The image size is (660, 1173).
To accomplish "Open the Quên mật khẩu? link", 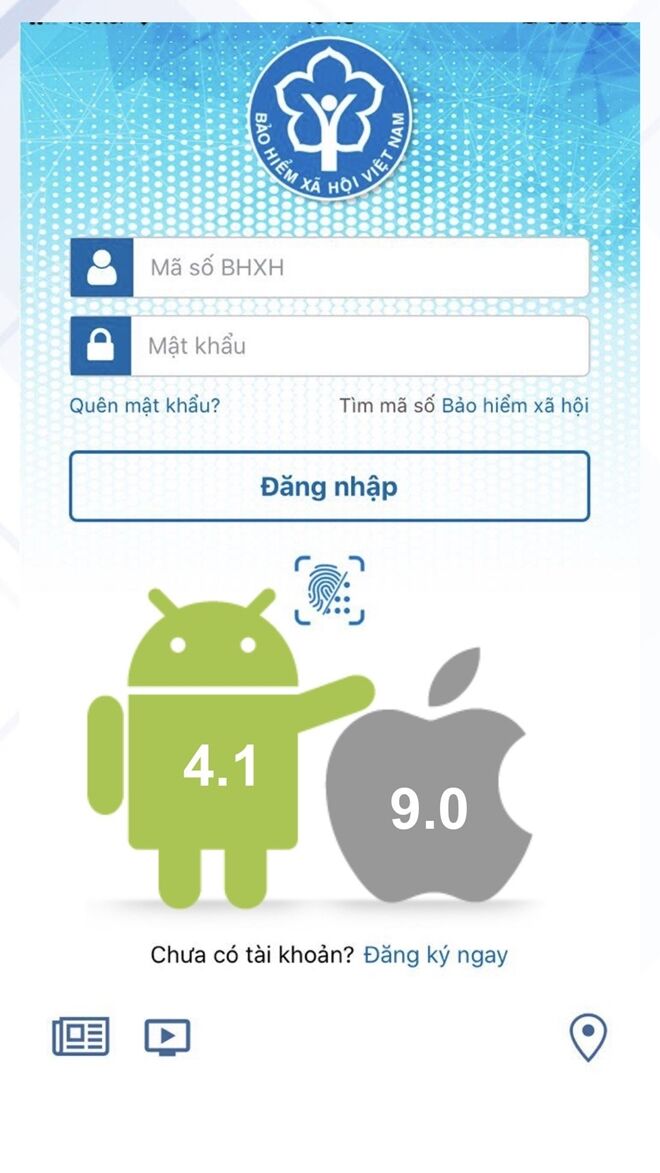I will [x=144, y=405].
